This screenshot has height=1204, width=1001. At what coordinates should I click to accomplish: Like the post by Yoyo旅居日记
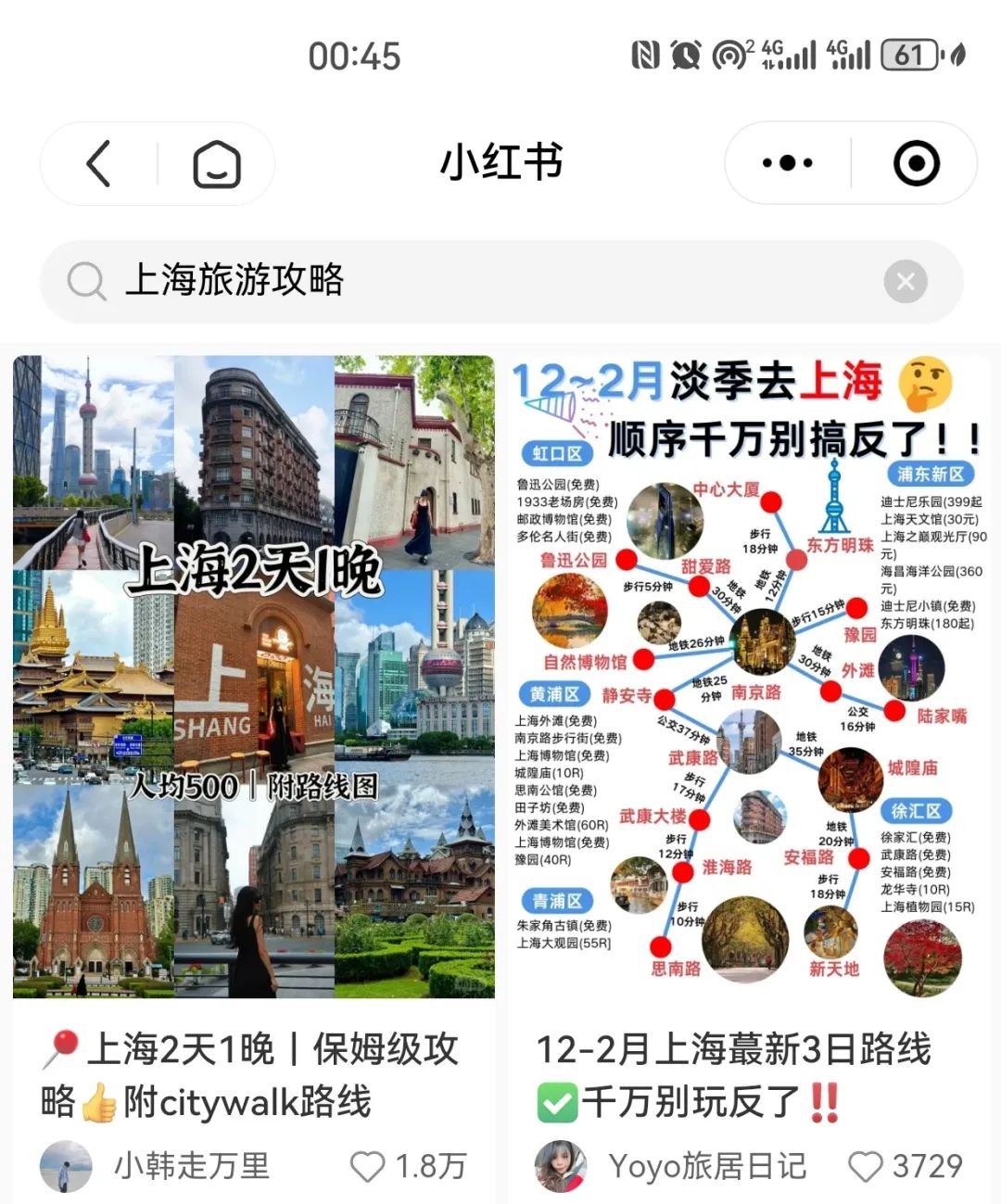(x=866, y=1166)
